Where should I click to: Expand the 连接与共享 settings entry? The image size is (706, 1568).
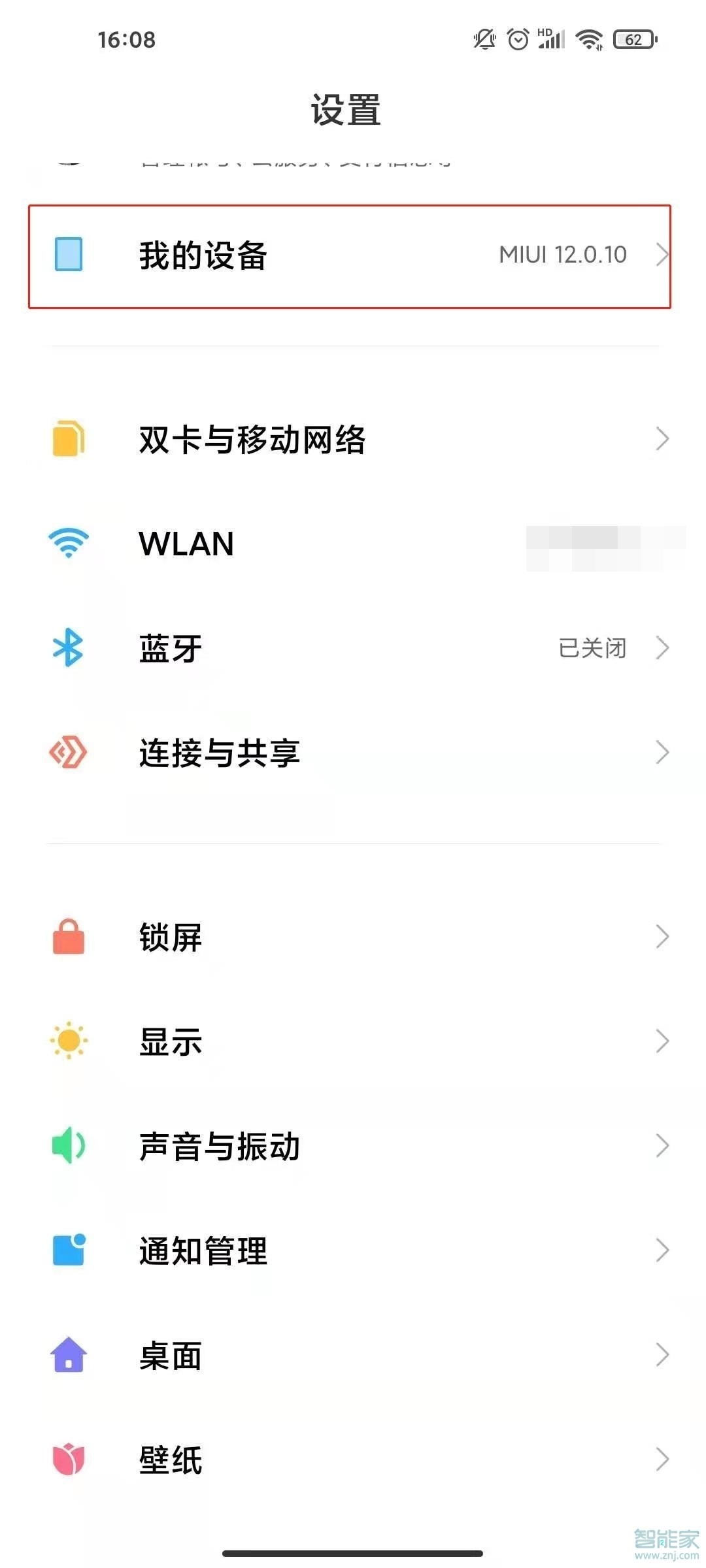(353, 753)
